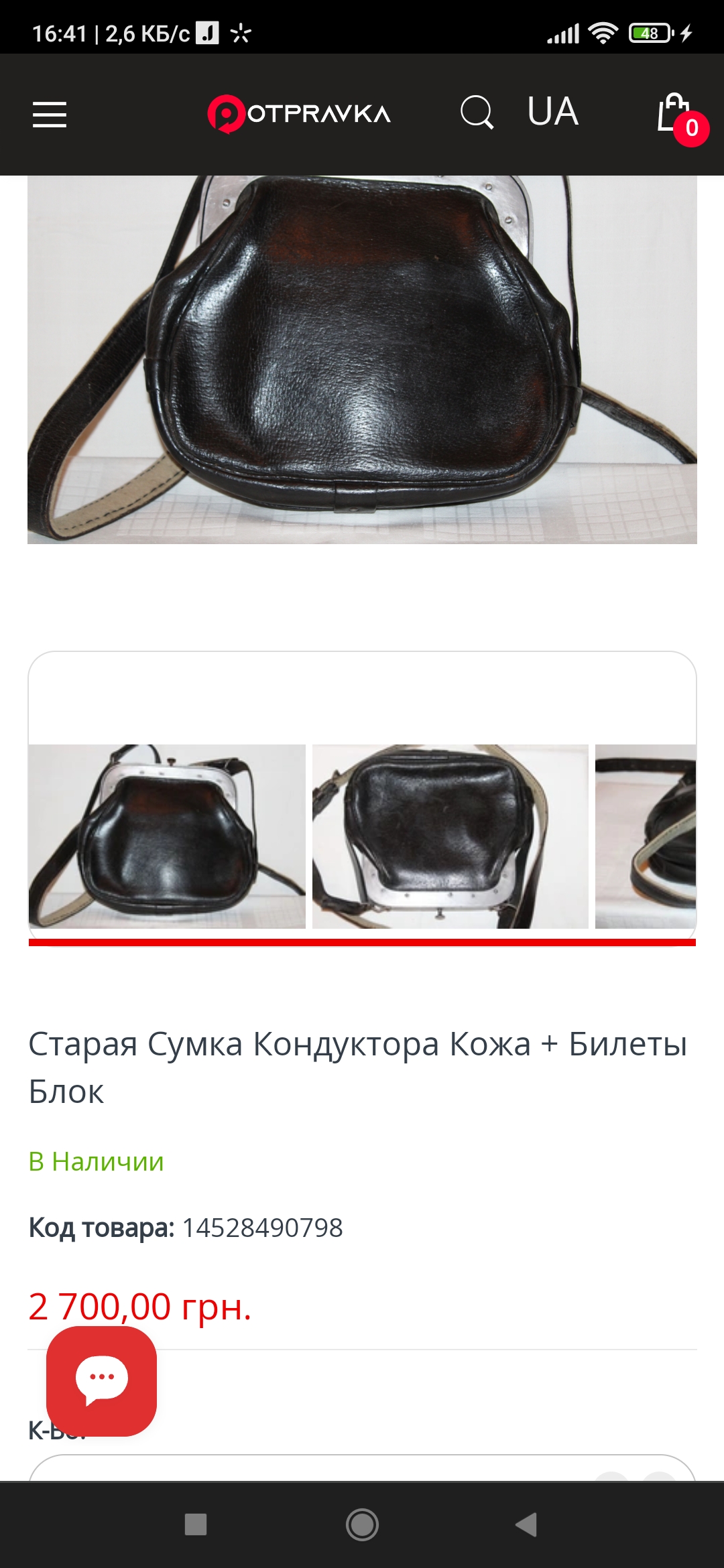Open the large bag product photo

362,359
